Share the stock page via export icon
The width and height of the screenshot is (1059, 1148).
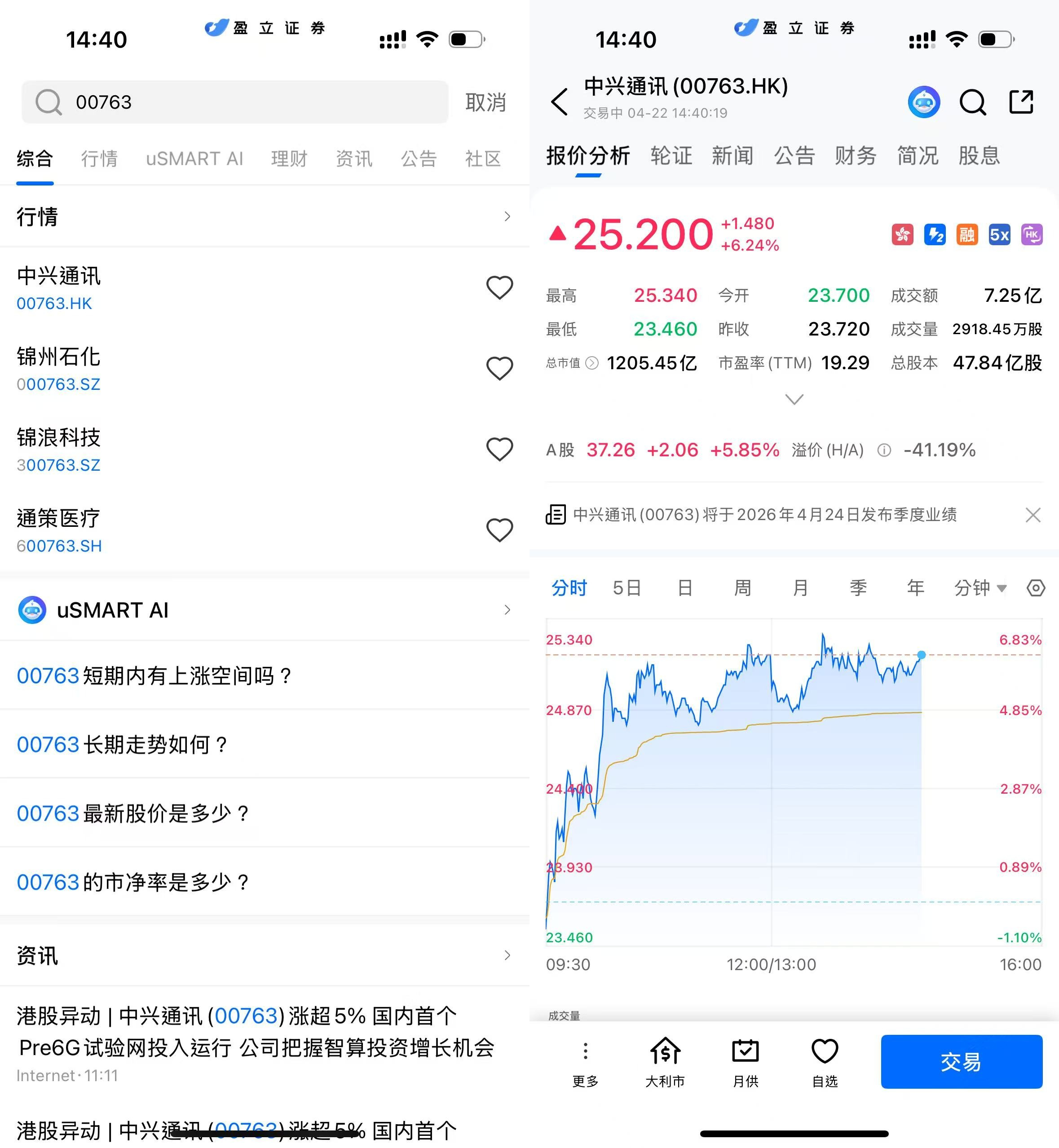coord(1021,102)
